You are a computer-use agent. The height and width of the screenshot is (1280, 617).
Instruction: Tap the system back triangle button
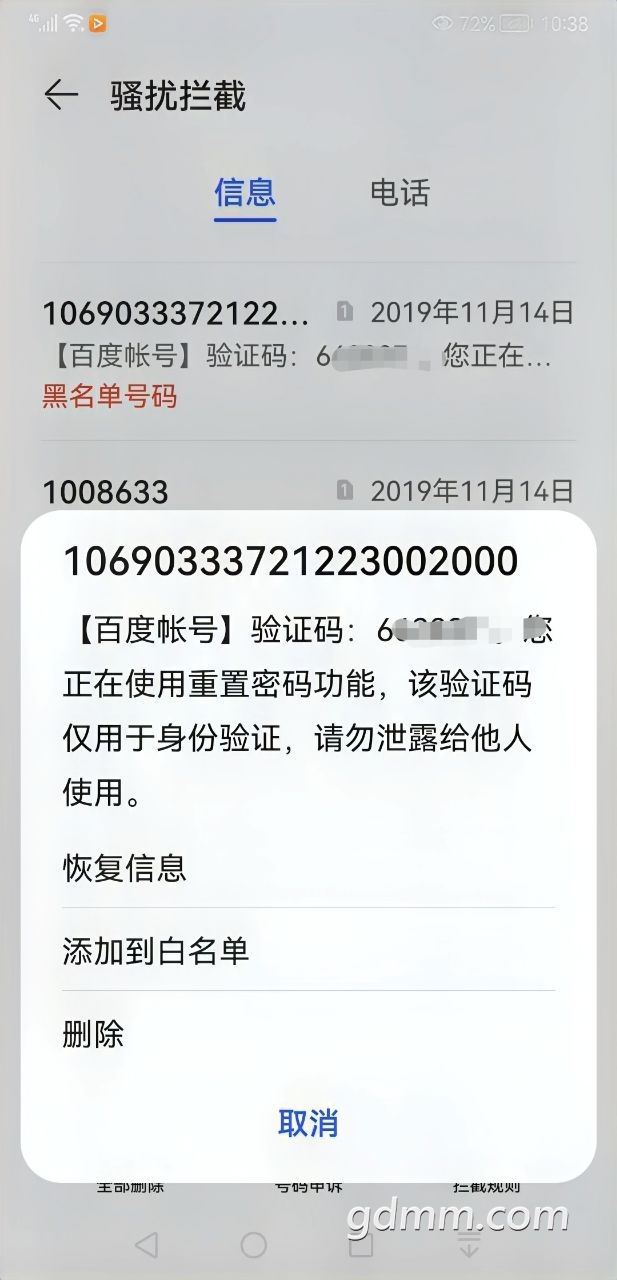(x=146, y=1244)
